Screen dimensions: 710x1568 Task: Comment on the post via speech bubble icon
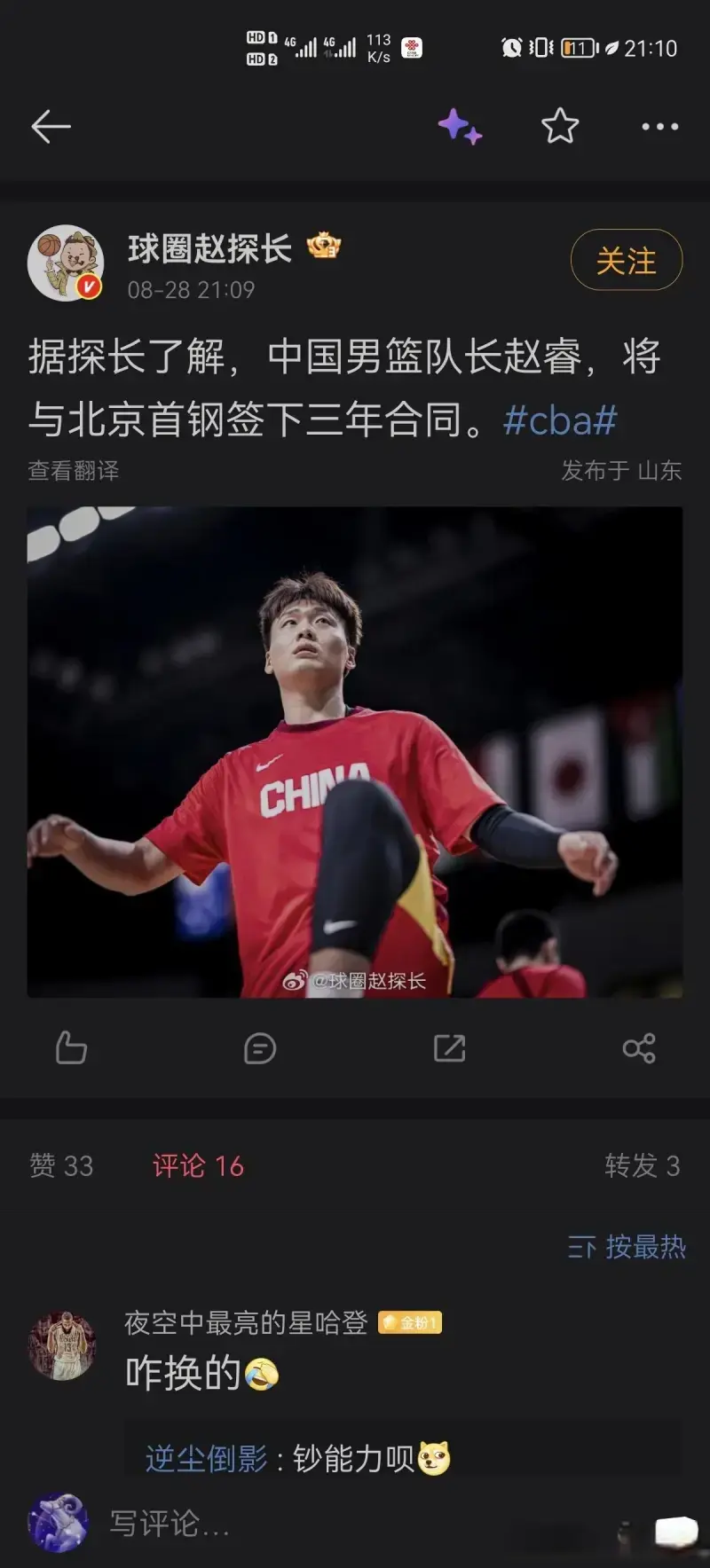[x=260, y=1048]
